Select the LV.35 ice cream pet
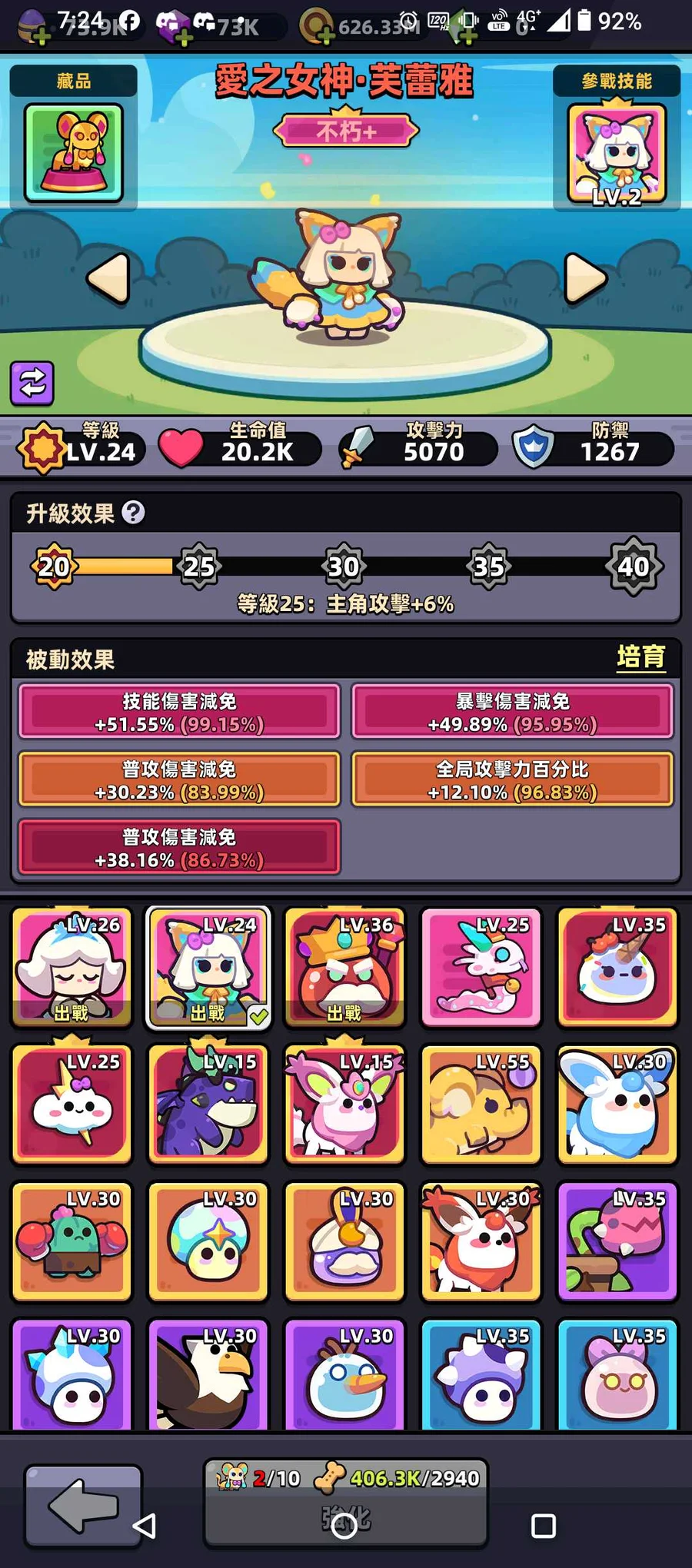This screenshot has width=692, height=1568. 617,968
